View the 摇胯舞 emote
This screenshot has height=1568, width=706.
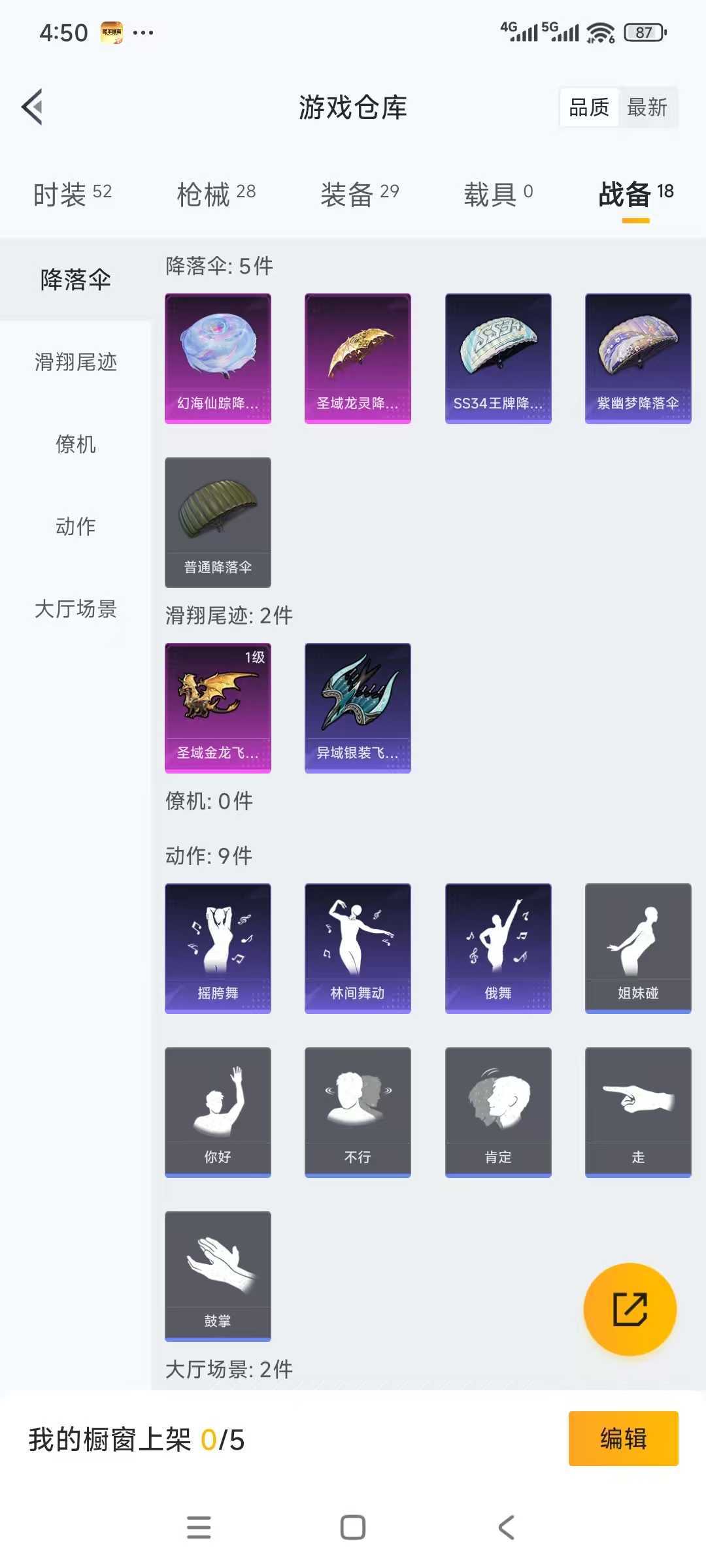(218, 949)
